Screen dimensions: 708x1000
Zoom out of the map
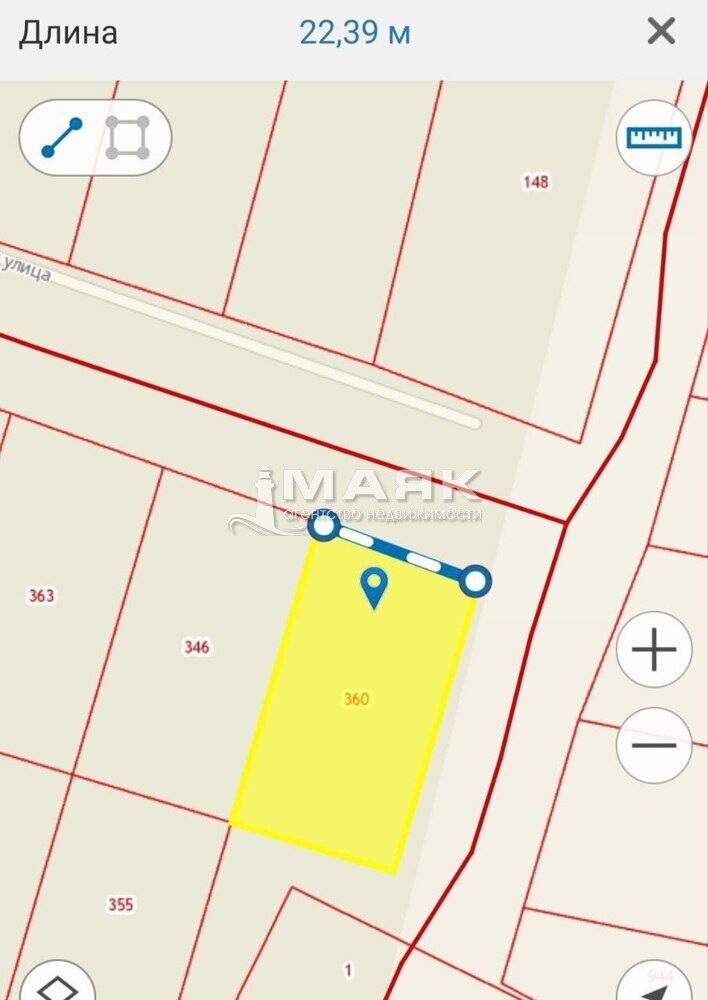654,745
